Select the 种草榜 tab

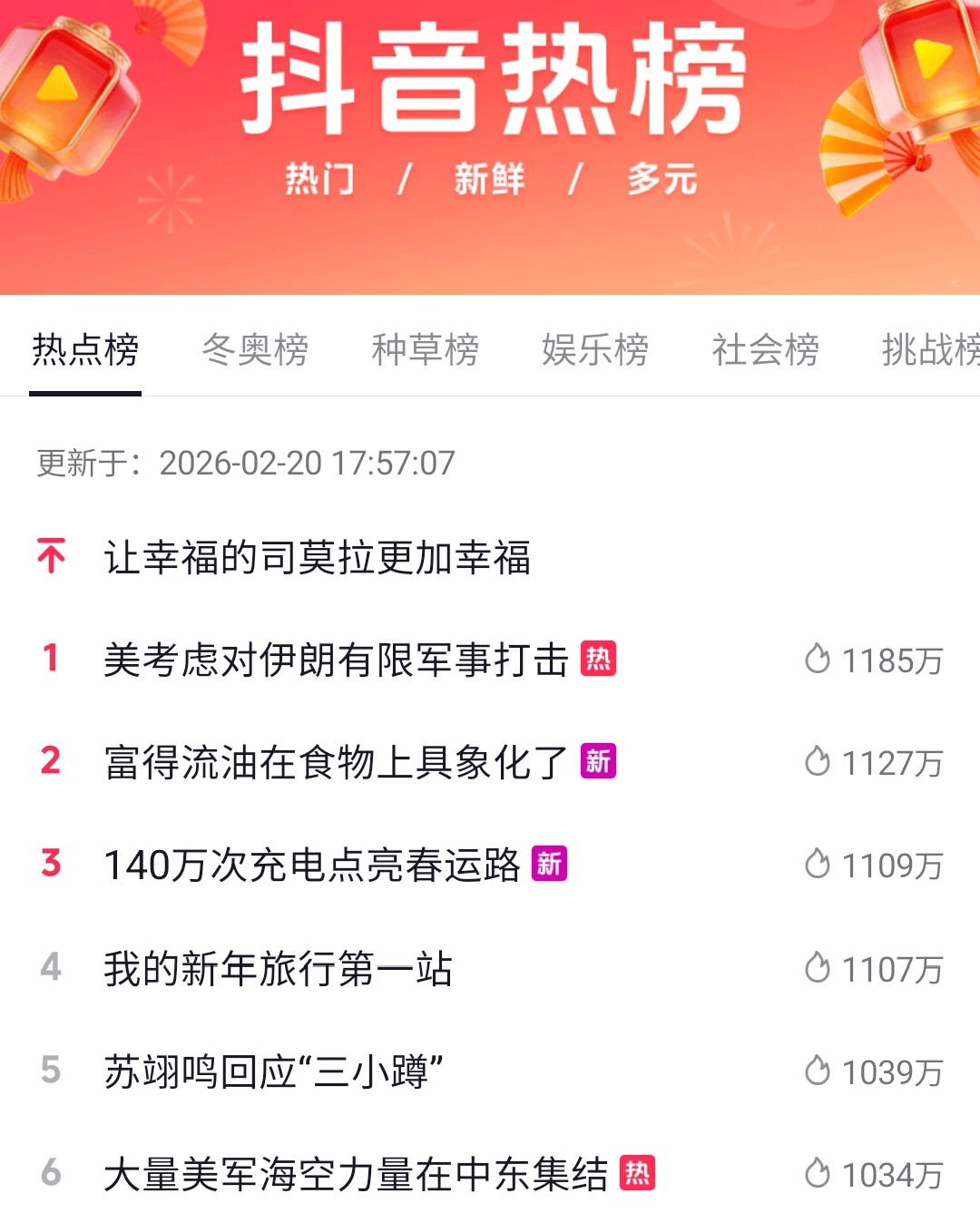(425, 350)
